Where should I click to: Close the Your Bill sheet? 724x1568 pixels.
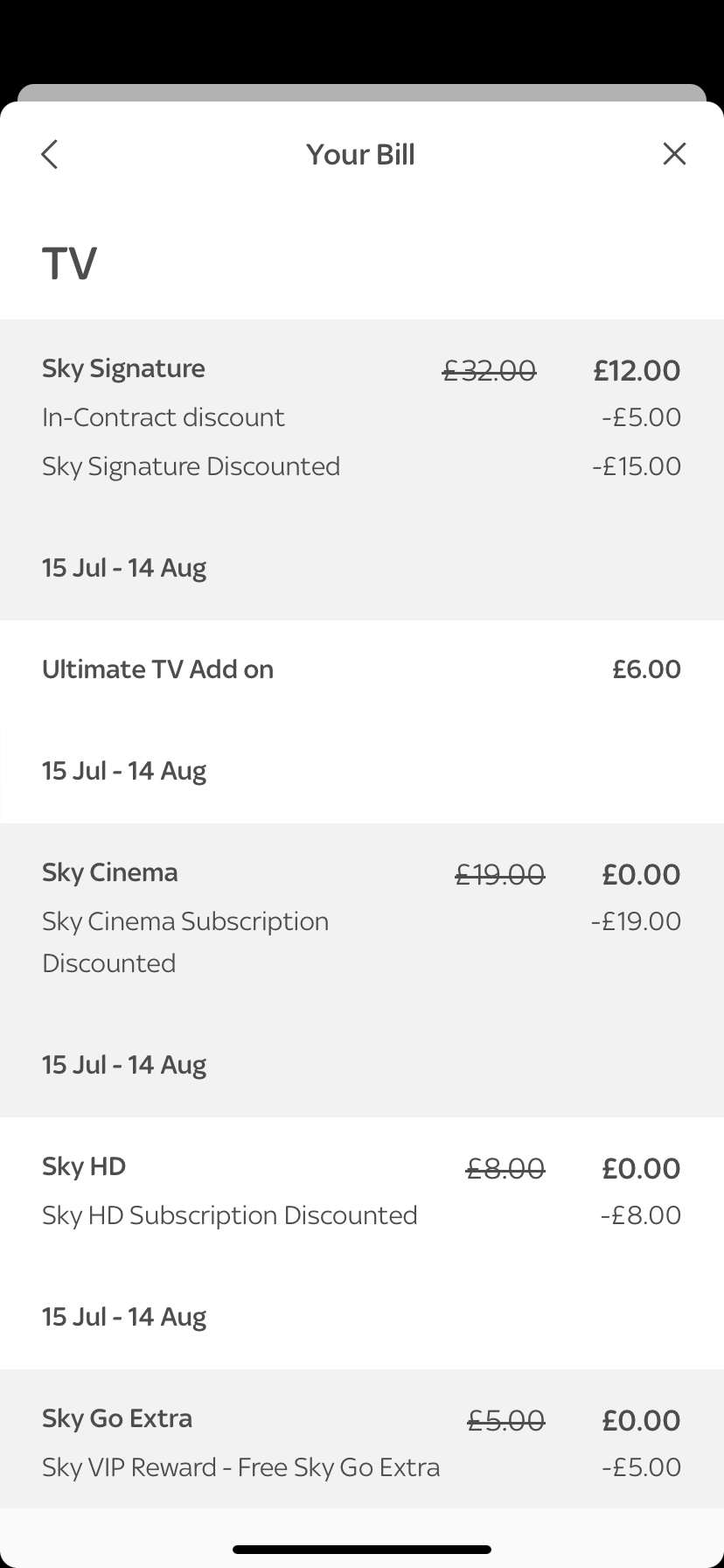[674, 154]
